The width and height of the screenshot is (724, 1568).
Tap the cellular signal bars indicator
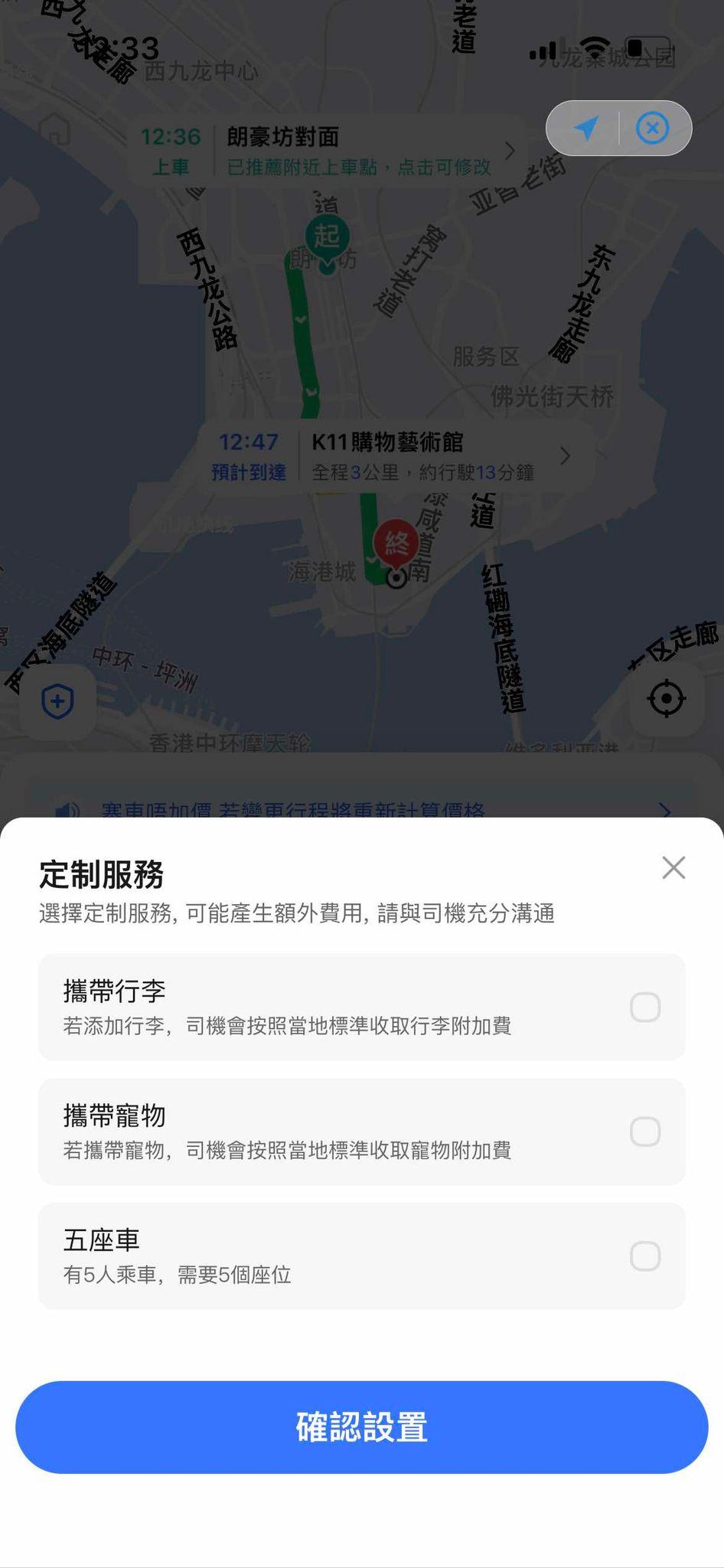[543, 49]
